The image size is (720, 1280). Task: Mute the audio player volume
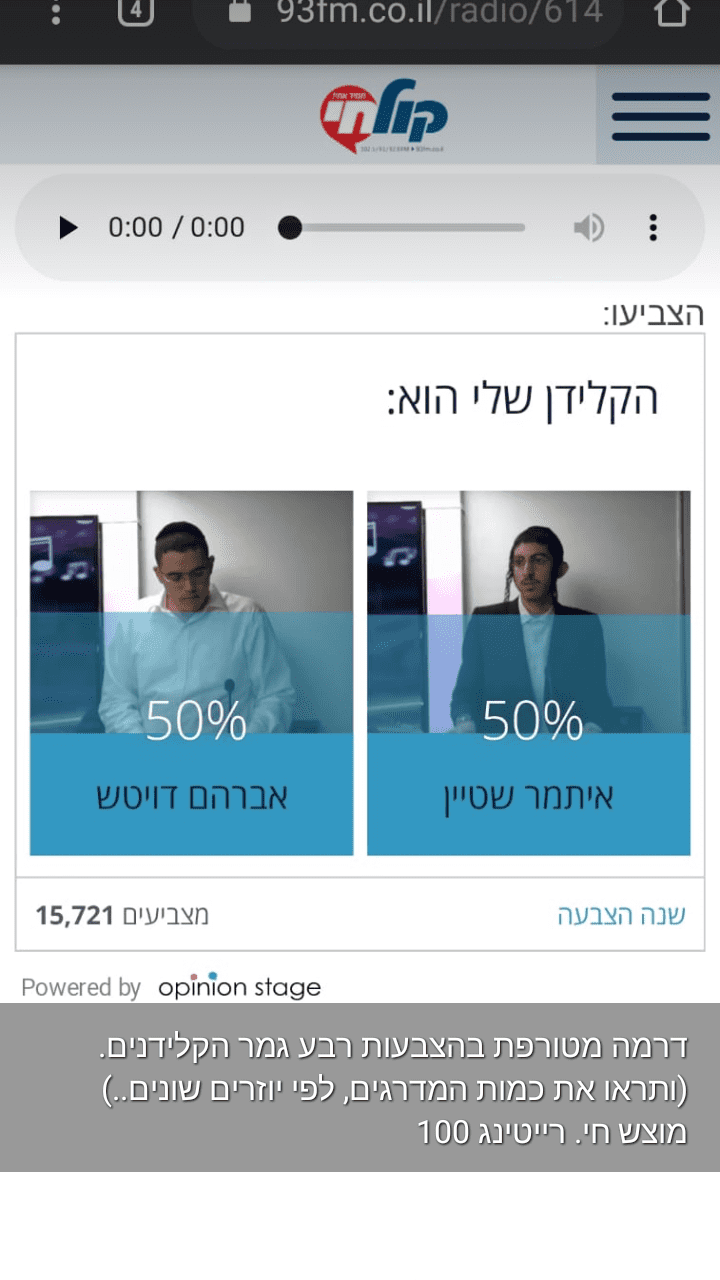588,228
